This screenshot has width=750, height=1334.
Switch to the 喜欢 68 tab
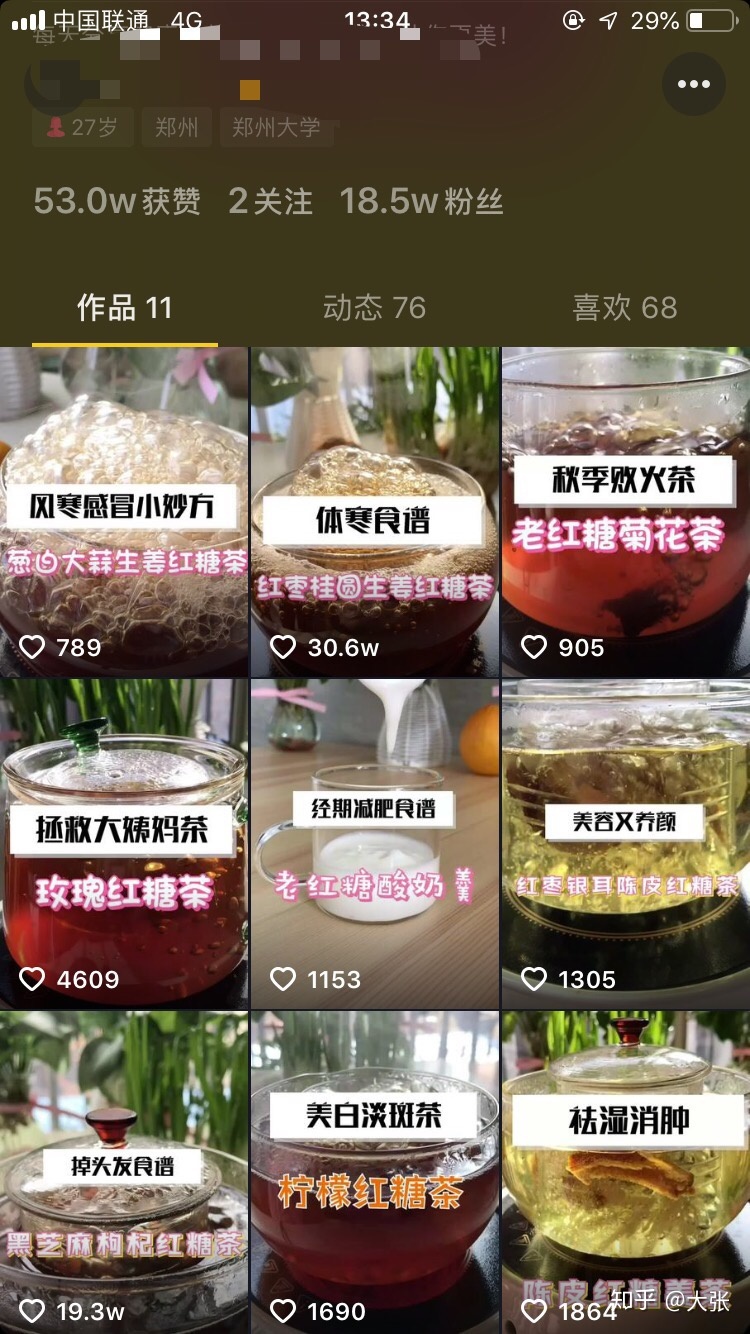tap(624, 308)
